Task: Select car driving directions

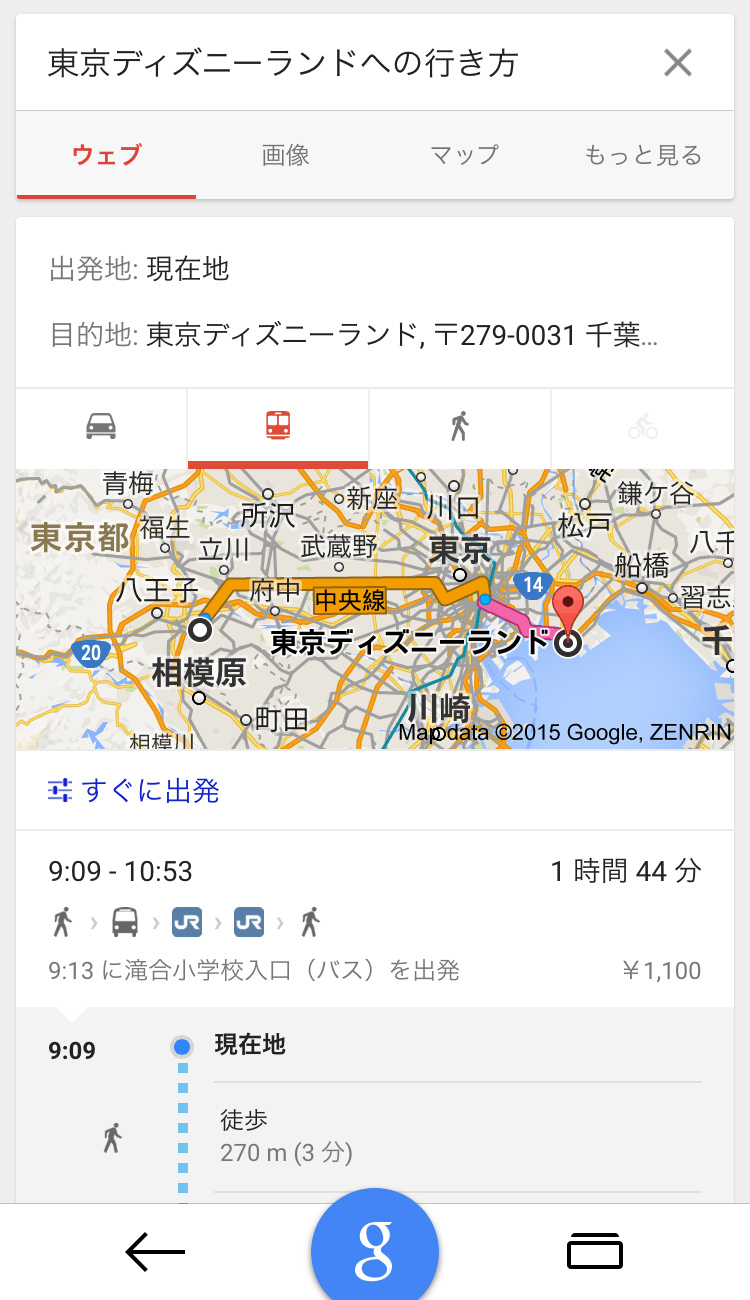Action: coord(101,427)
